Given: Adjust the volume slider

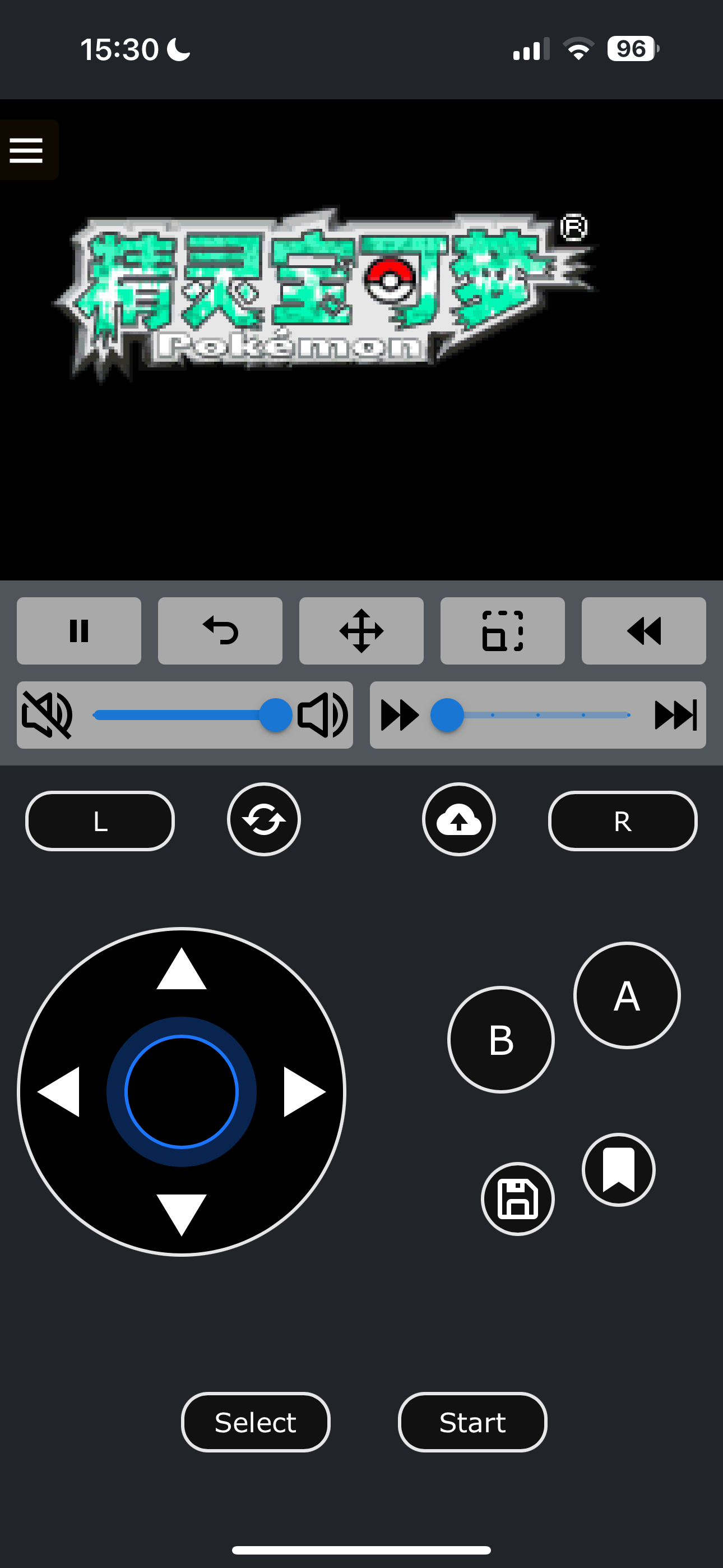Looking at the screenshot, I should tap(185, 714).
